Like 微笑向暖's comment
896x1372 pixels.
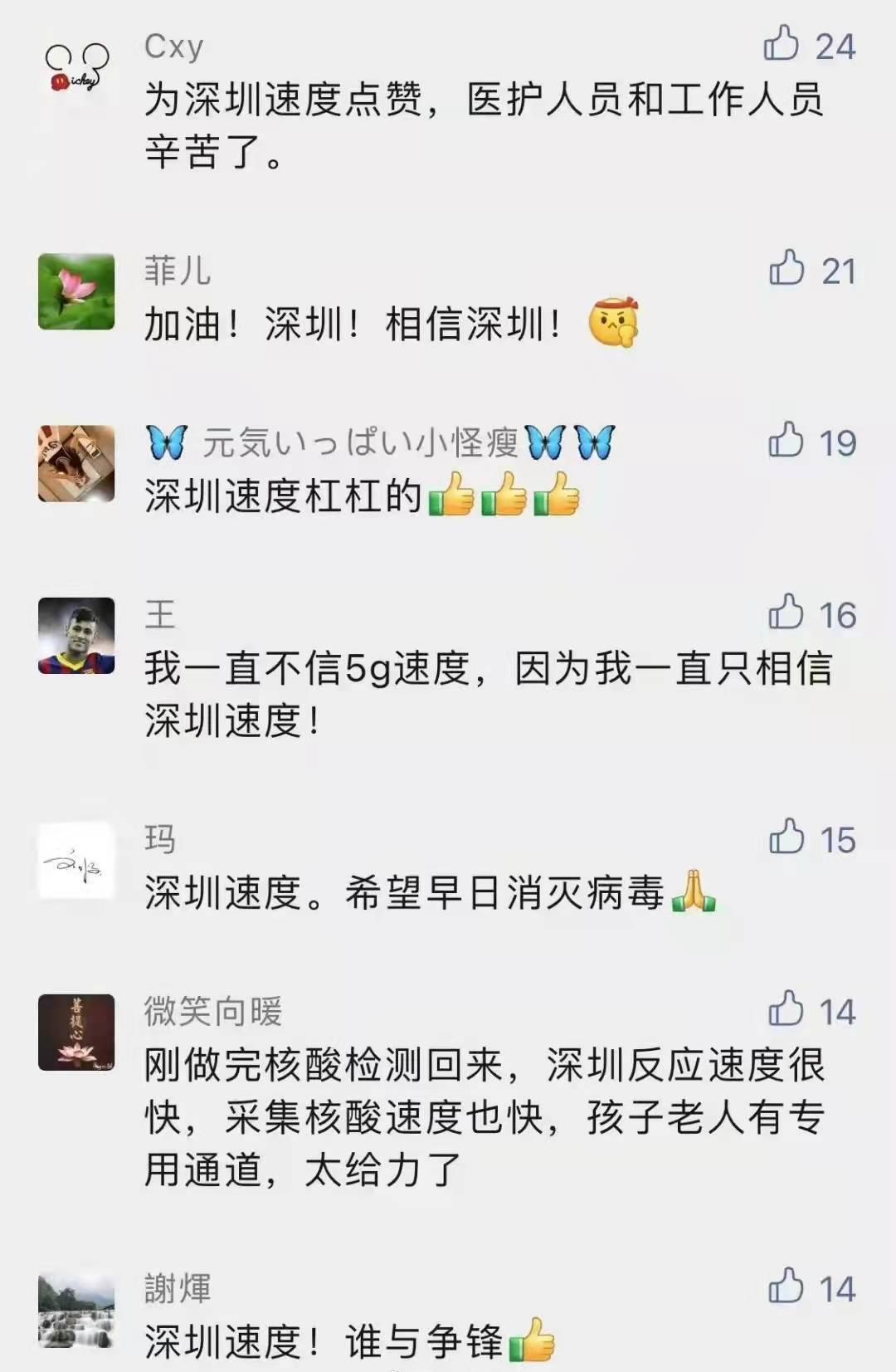coord(786,1009)
